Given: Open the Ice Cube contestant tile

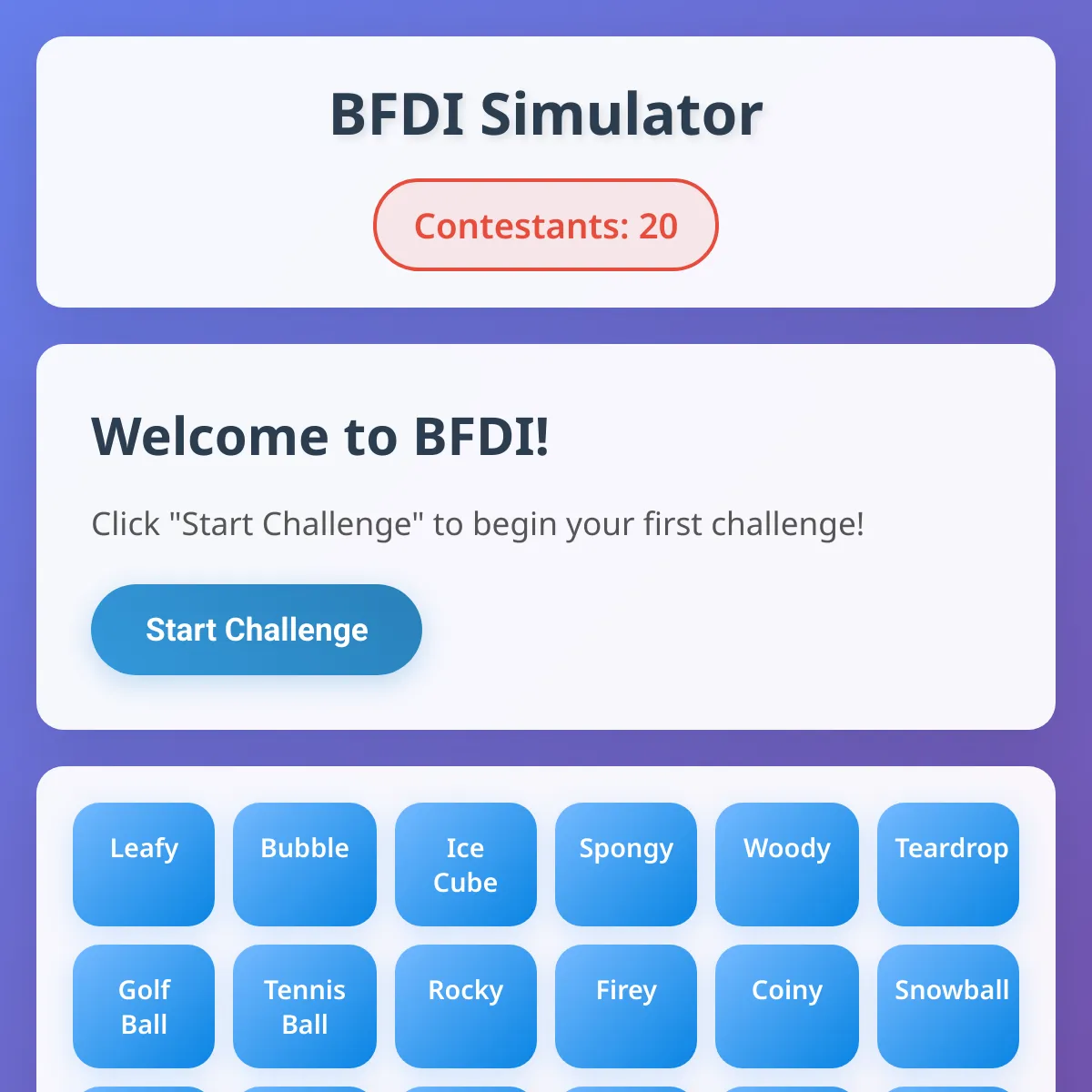Looking at the screenshot, I should coord(466,864).
